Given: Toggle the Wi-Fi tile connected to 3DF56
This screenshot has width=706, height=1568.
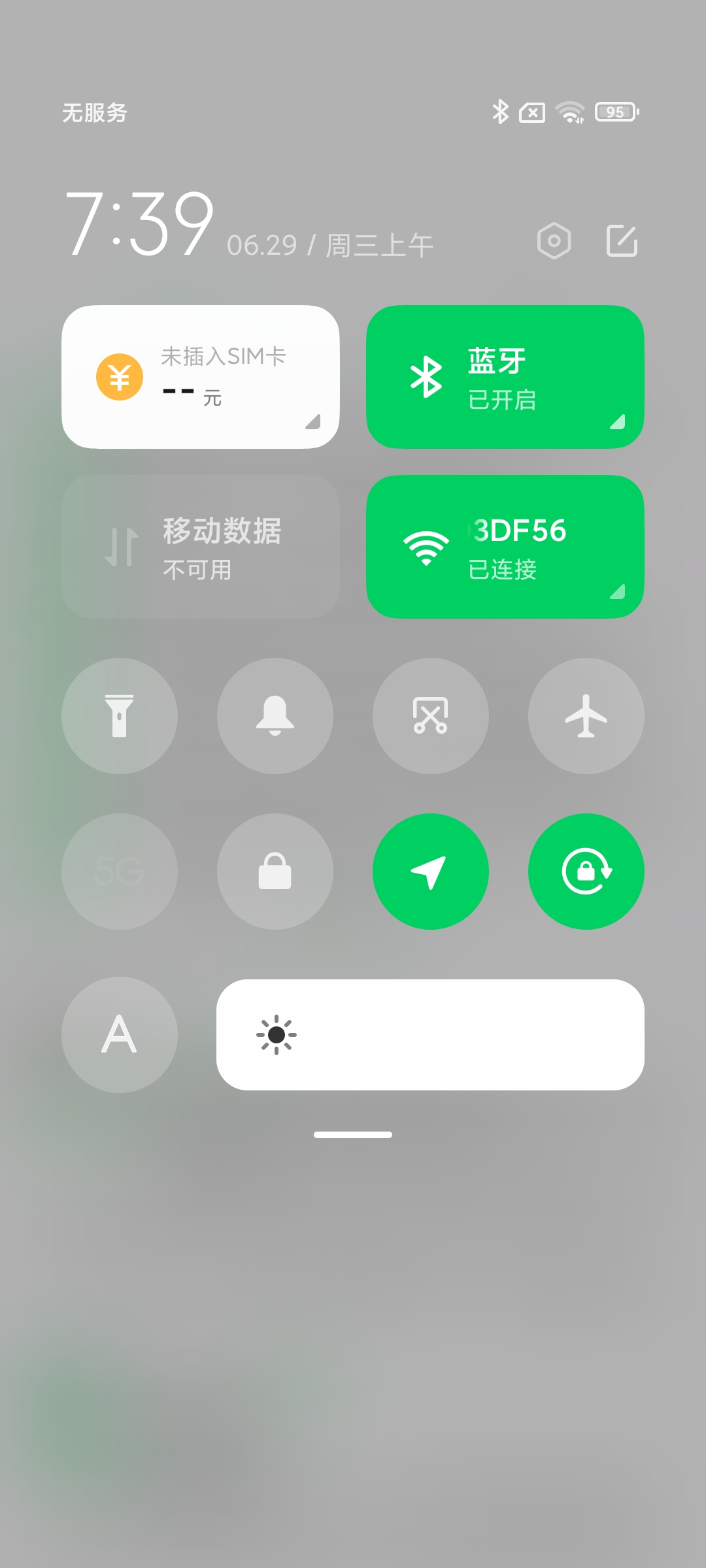Looking at the screenshot, I should click(x=505, y=547).
